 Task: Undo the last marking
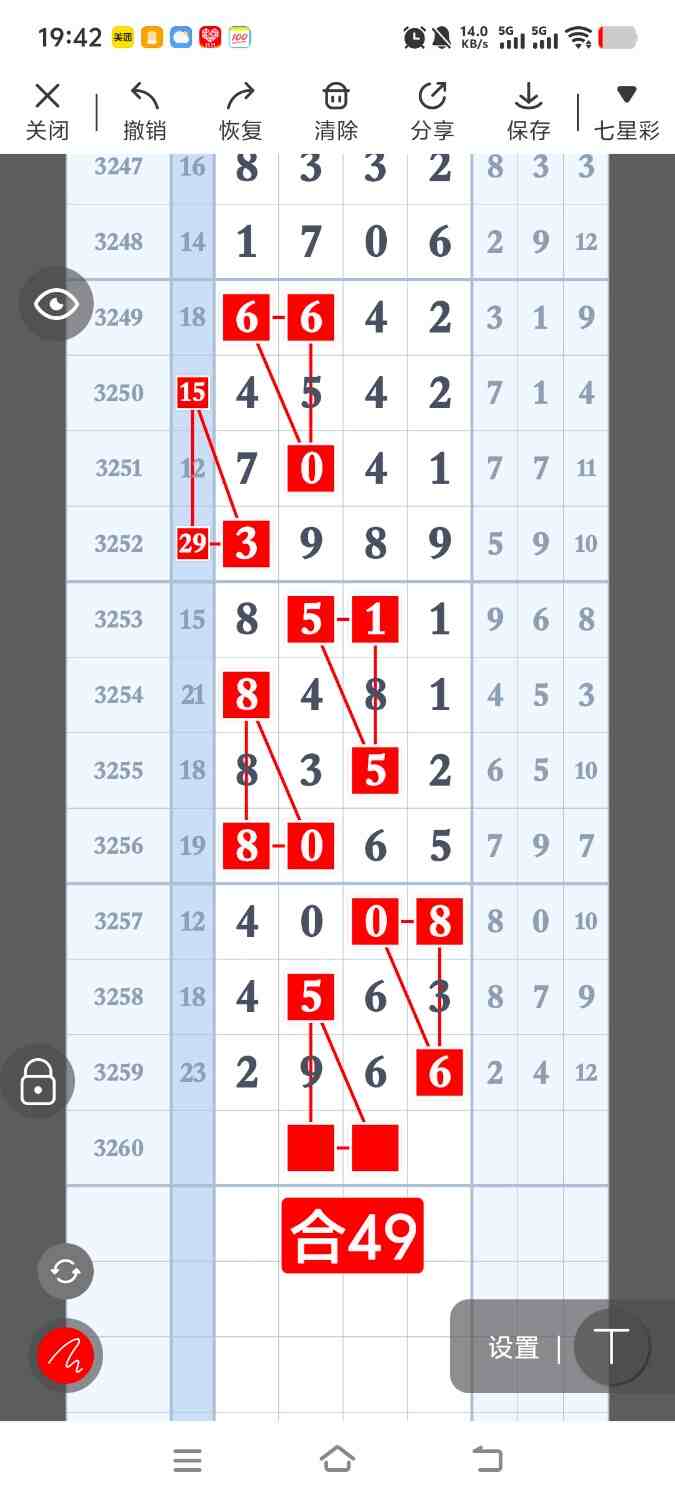[x=144, y=111]
